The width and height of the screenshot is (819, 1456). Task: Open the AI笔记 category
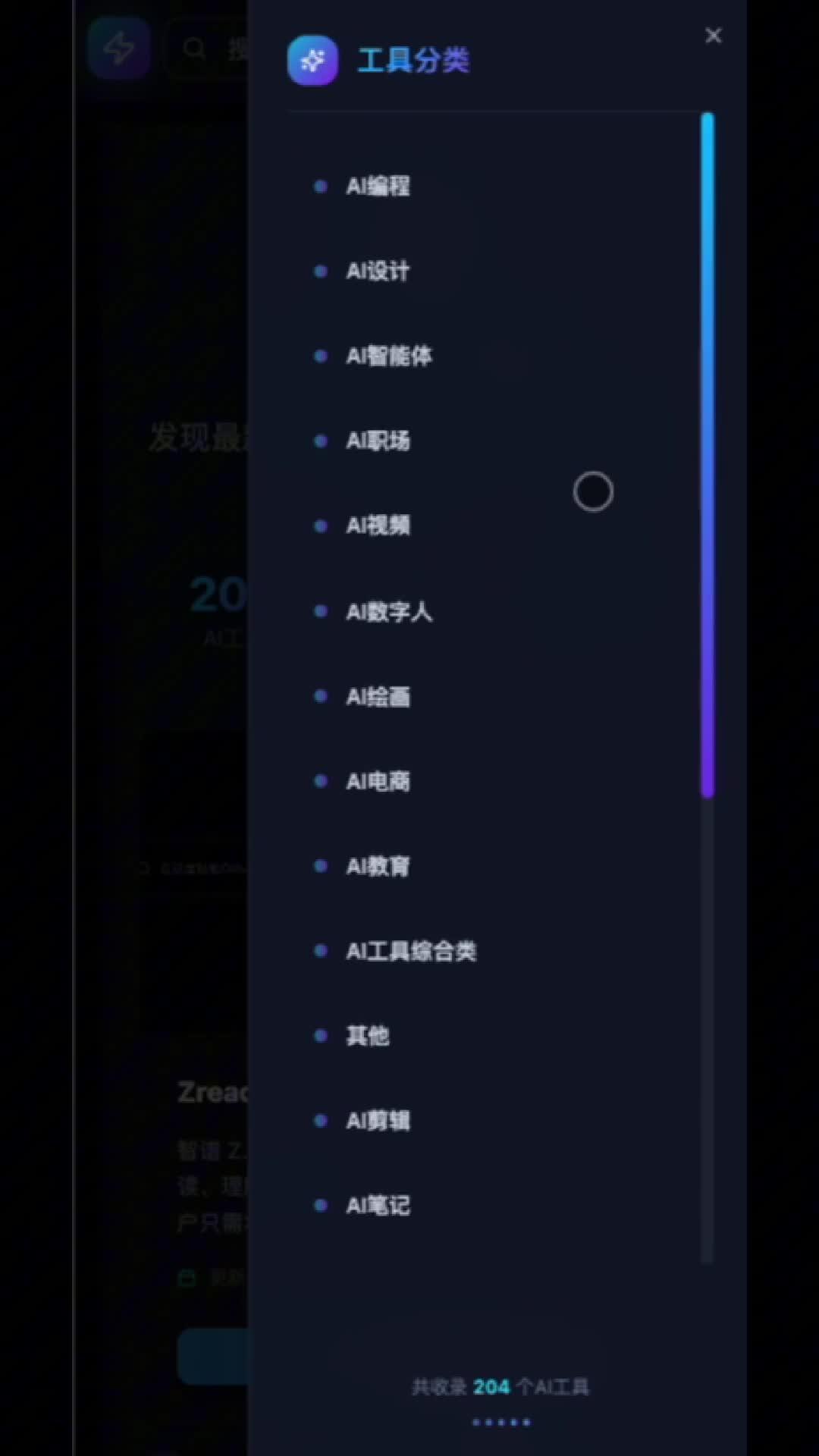pos(378,1207)
